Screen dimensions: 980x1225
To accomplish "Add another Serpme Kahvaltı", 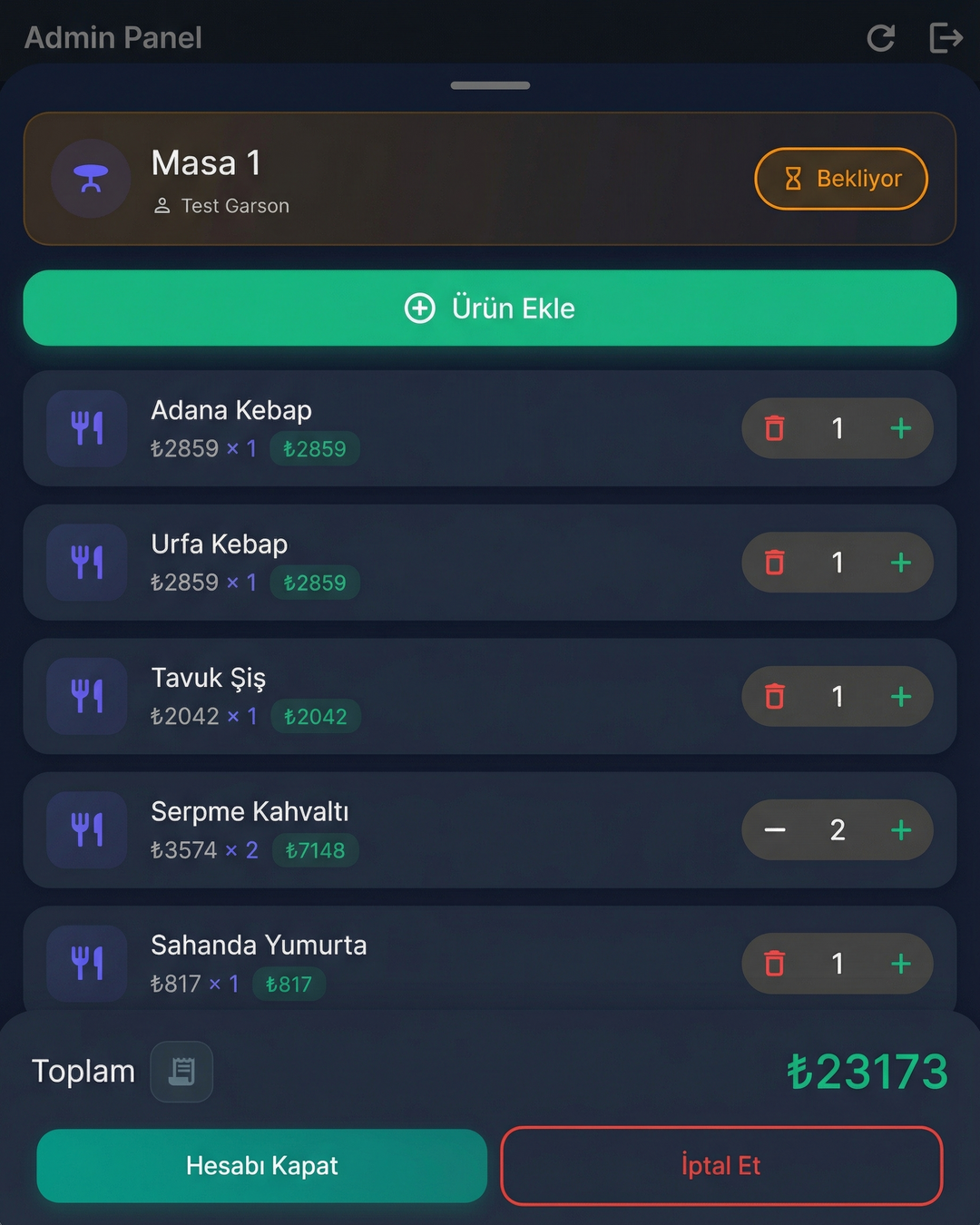I will (x=900, y=830).
